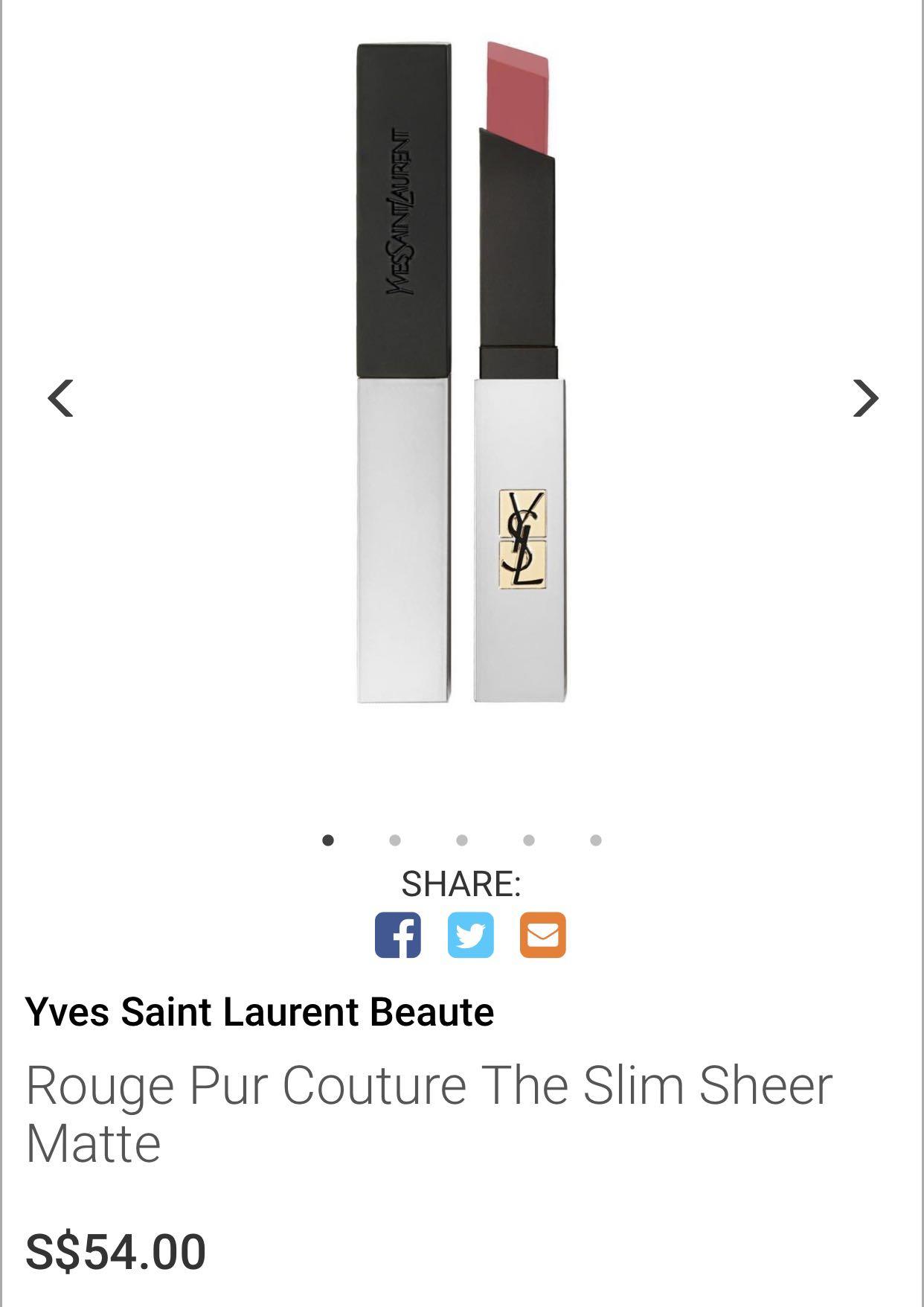This screenshot has width=924, height=1307.
Task: Tap the lipstick product image
Action: [x=461, y=372]
